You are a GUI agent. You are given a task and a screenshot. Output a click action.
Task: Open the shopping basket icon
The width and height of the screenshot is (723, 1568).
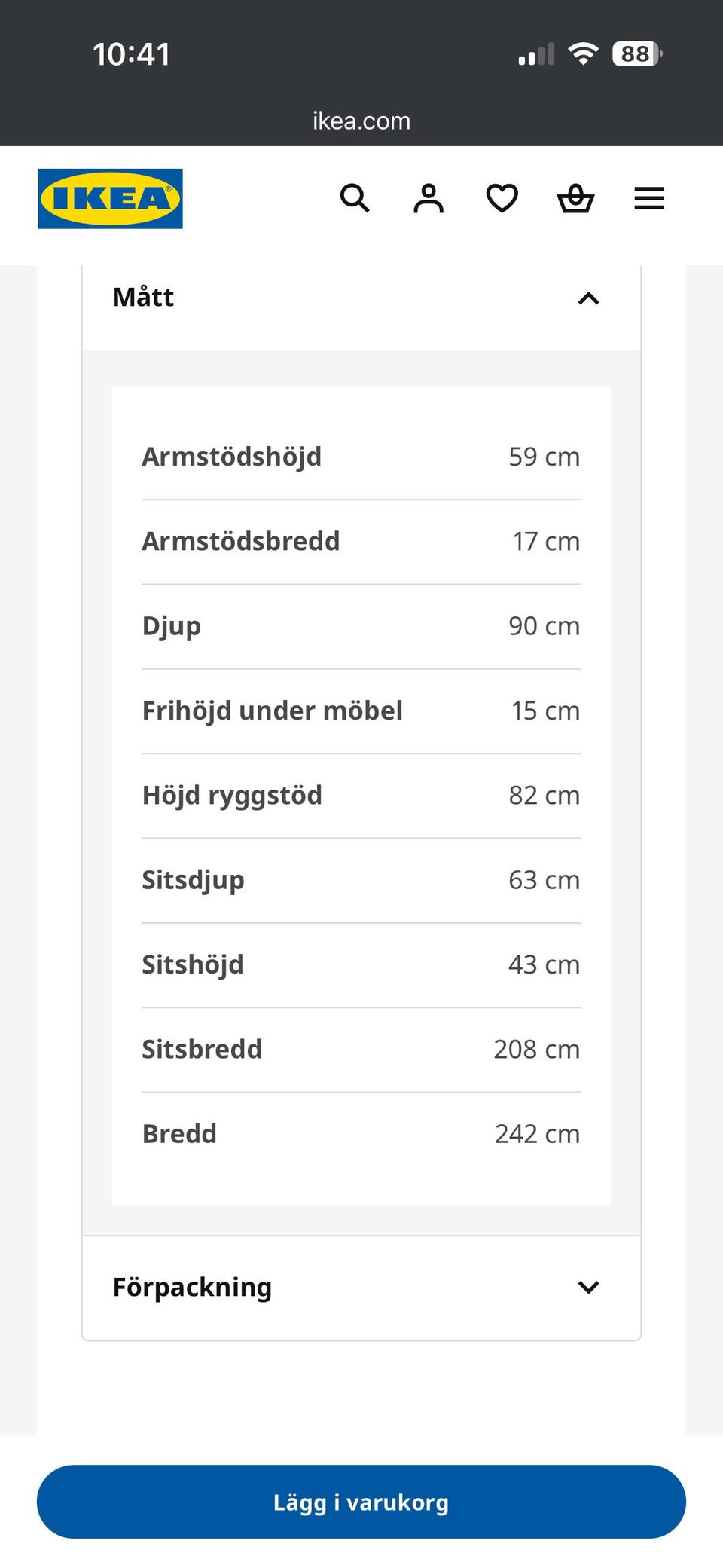pyautogui.click(x=575, y=198)
